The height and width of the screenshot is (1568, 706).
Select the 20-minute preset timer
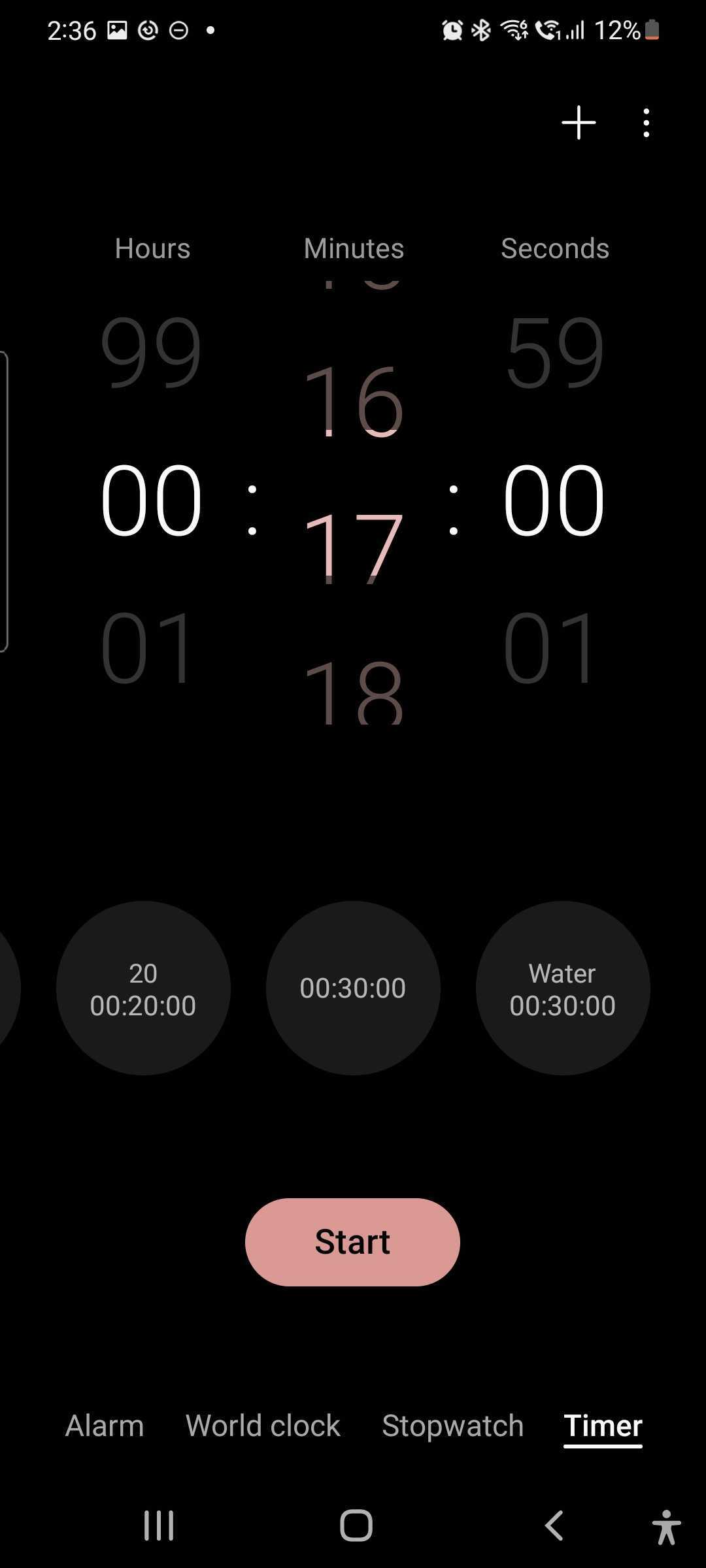click(x=143, y=988)
